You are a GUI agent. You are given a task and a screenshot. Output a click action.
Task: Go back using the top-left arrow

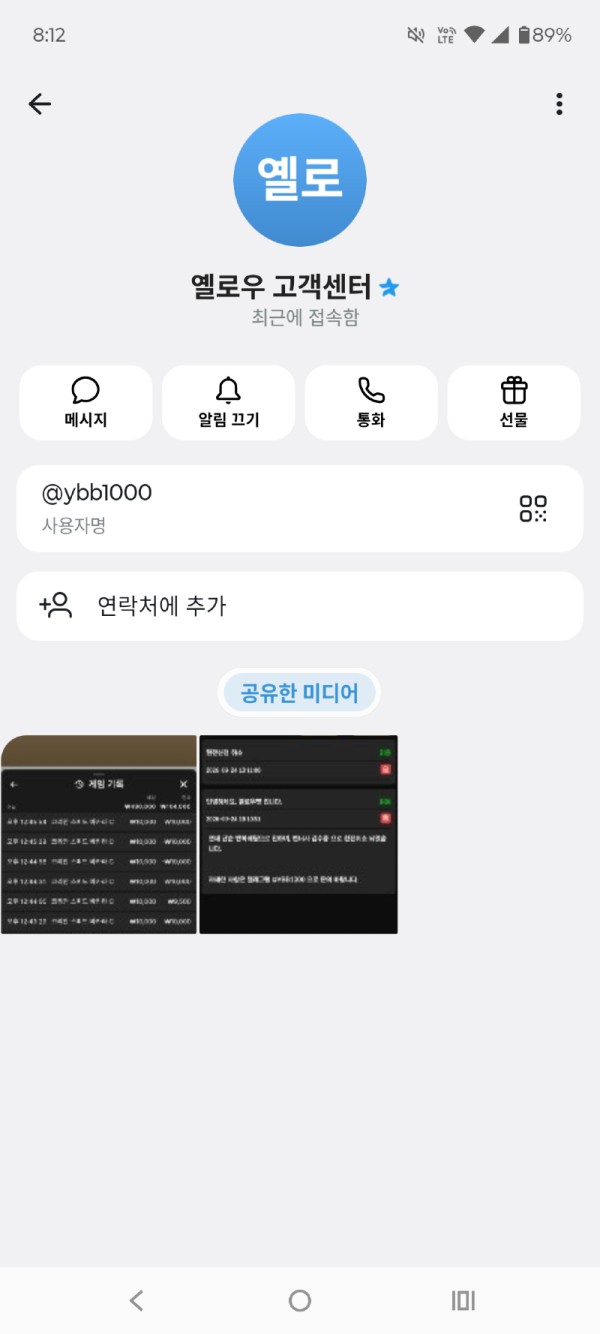click(40, 104)
